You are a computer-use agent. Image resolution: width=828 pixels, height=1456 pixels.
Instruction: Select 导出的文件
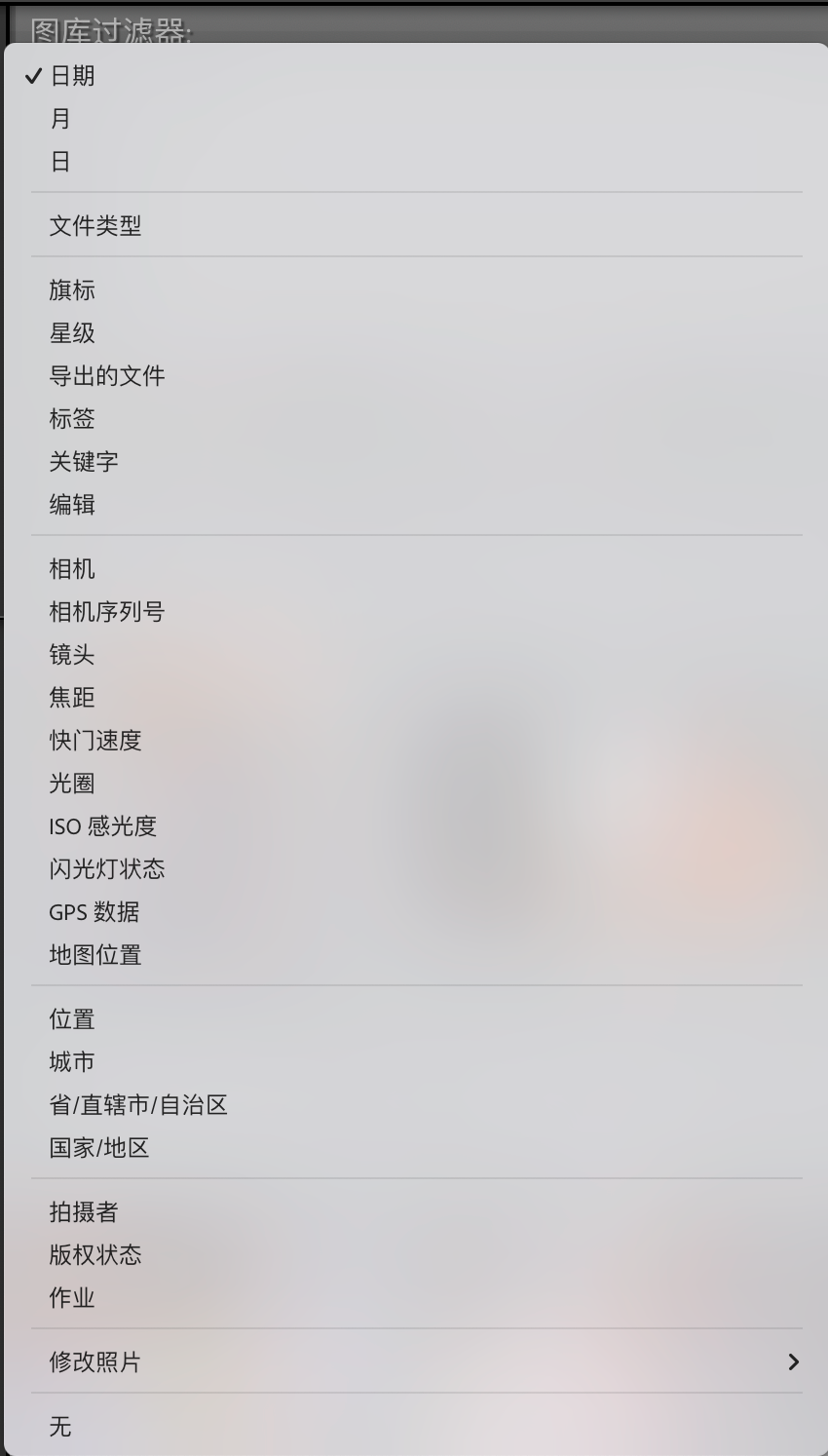(x=107, y=376)
